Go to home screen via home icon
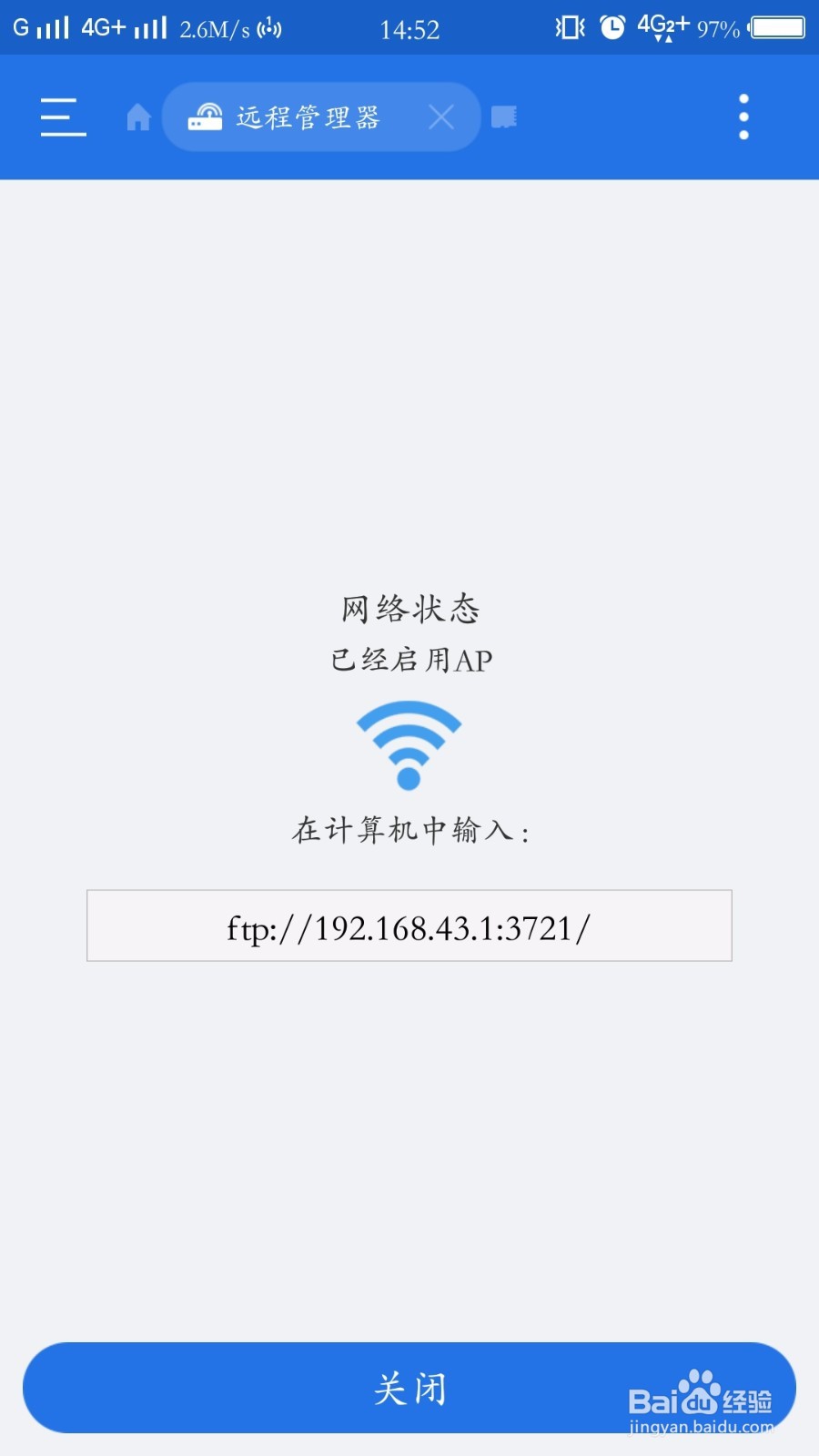 pos(137,116)
